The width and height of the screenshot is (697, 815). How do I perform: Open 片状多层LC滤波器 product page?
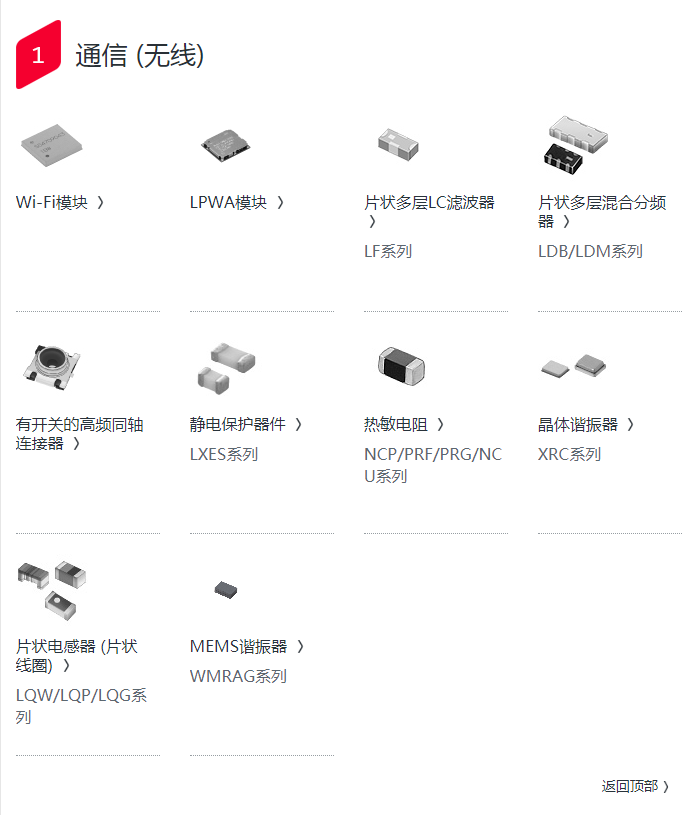pos(429,203)
